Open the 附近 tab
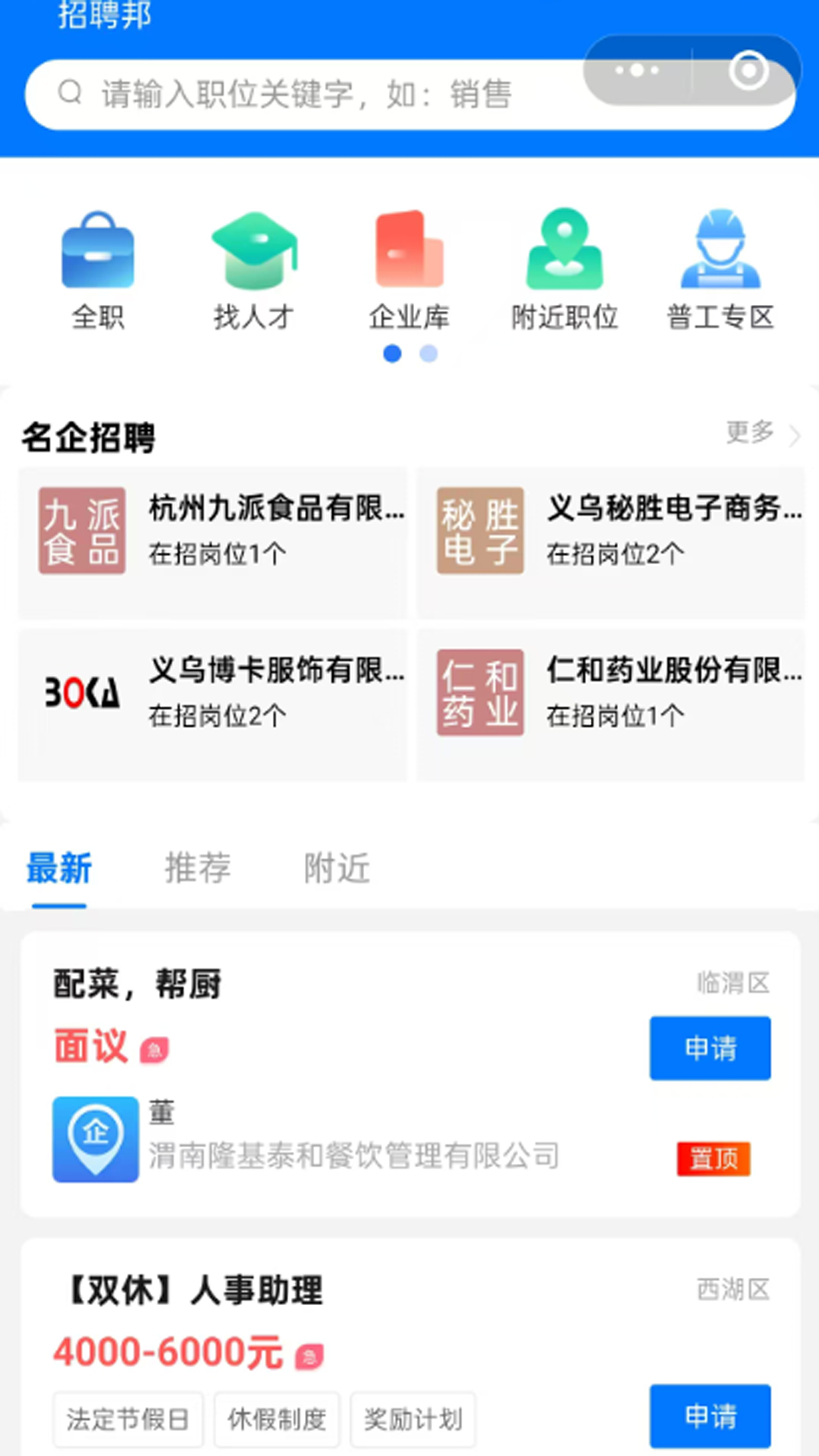Viewport: 819px width, 1456px height. [336, 868]
